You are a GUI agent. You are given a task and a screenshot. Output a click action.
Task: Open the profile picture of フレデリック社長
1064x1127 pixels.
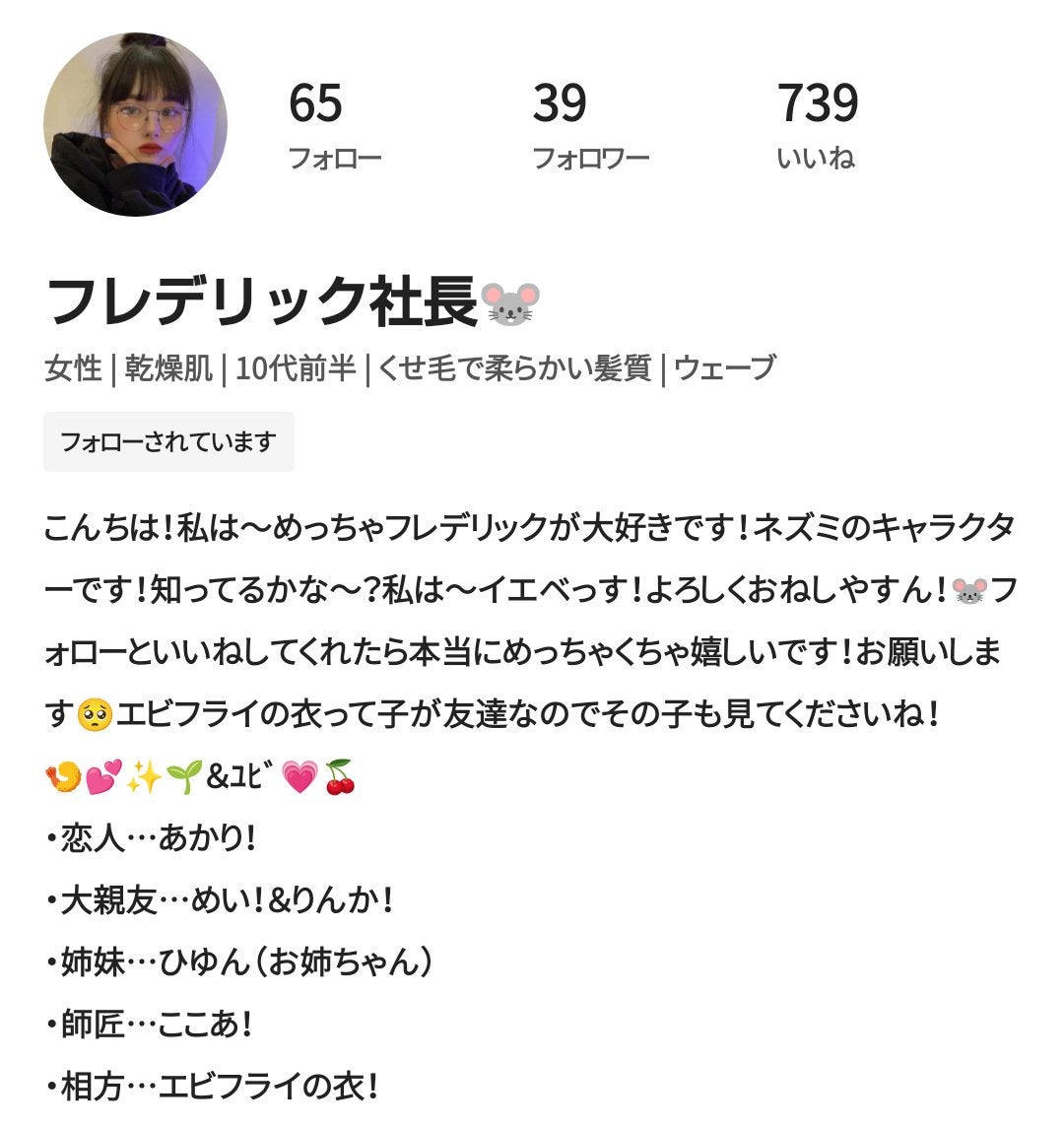[x=136, y=124]
